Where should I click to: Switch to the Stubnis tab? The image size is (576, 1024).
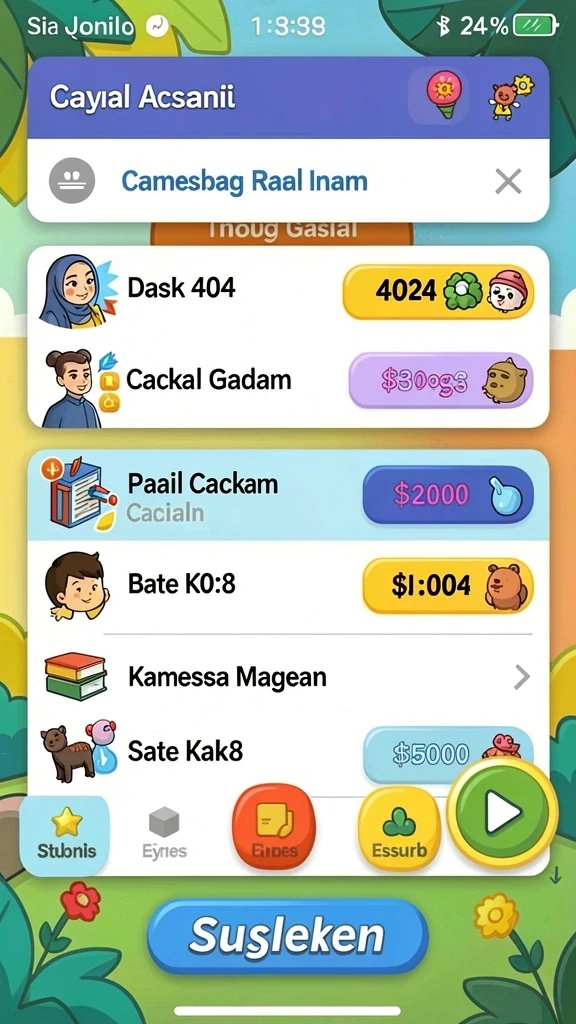[x=65, y=835]
